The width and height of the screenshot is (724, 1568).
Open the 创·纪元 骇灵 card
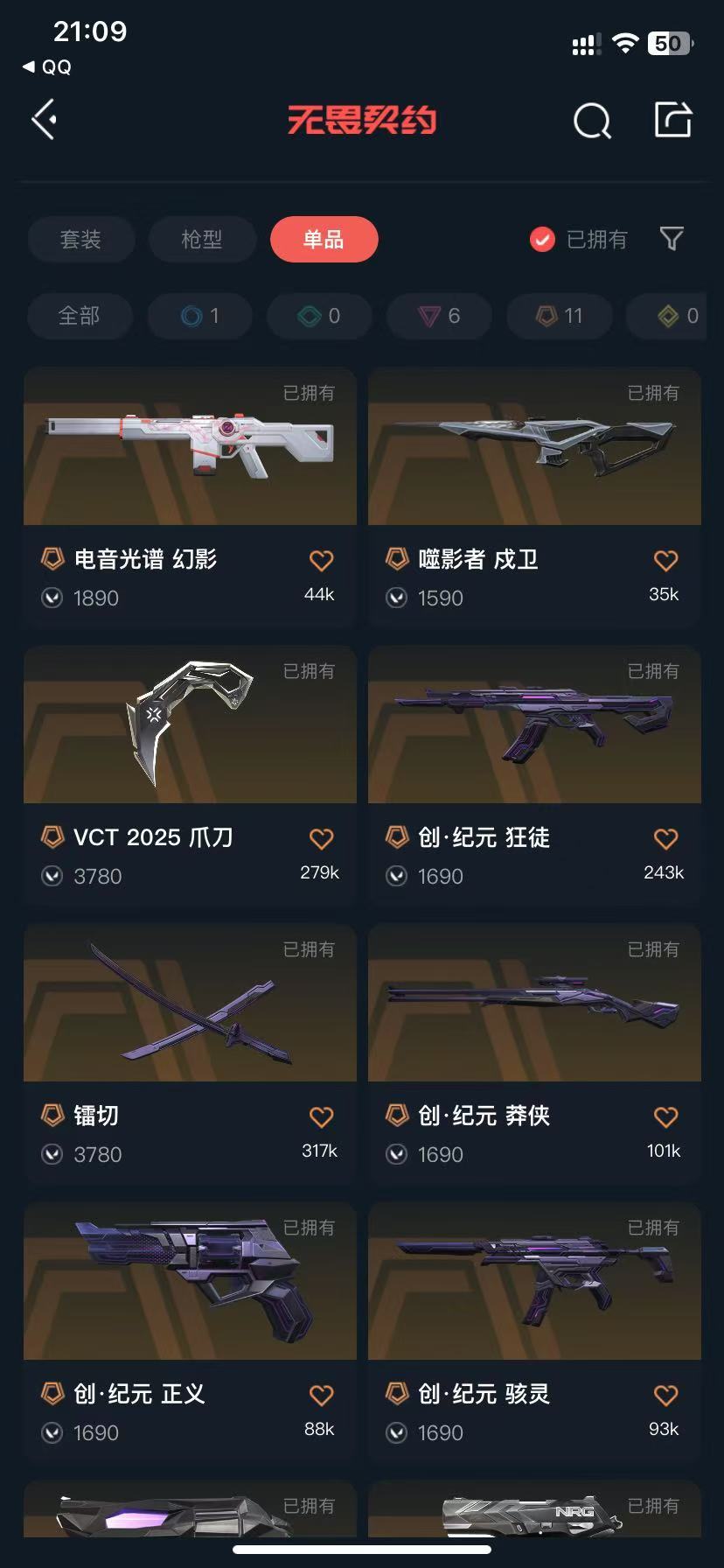534,1330
